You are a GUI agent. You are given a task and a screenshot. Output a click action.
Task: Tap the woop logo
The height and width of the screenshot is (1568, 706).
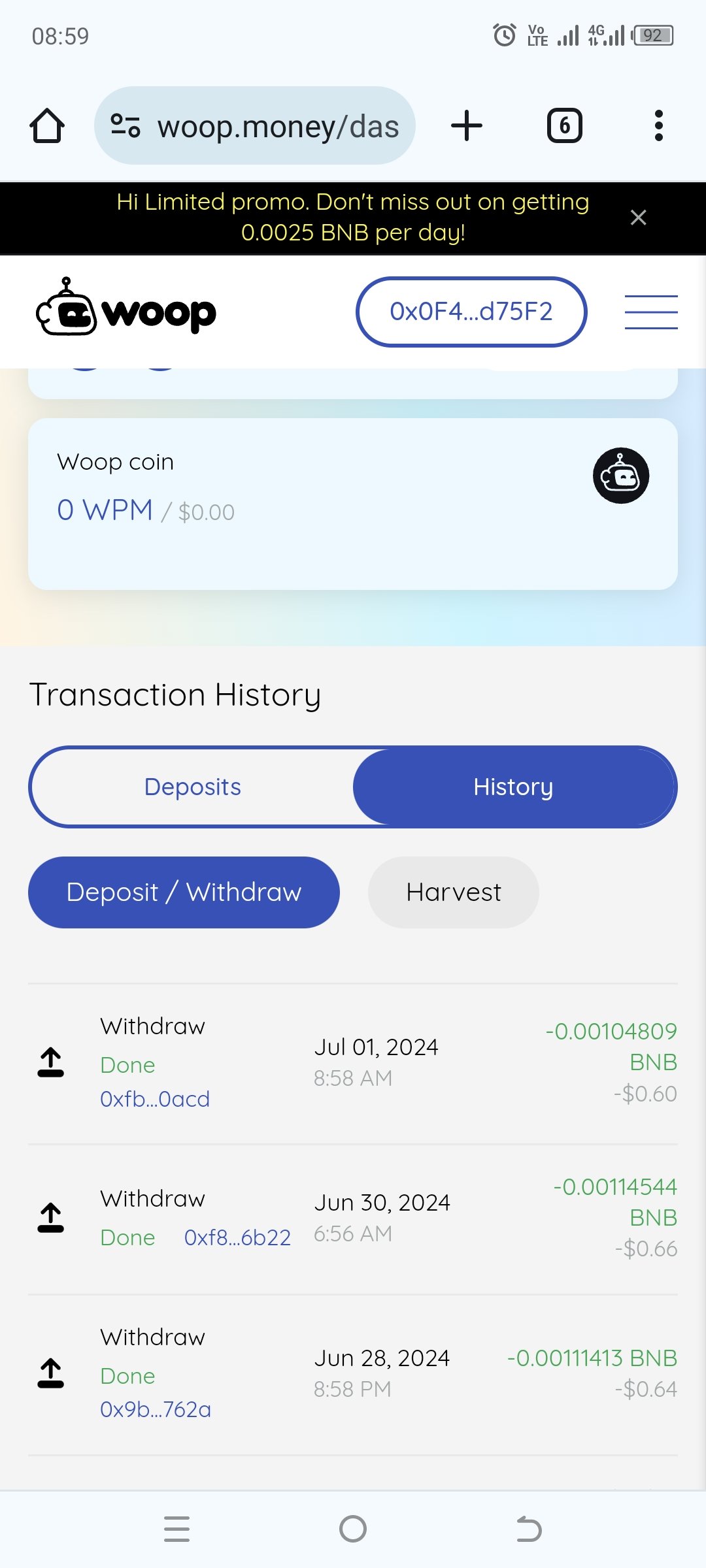pyautogui.click(x=126, y=308)
